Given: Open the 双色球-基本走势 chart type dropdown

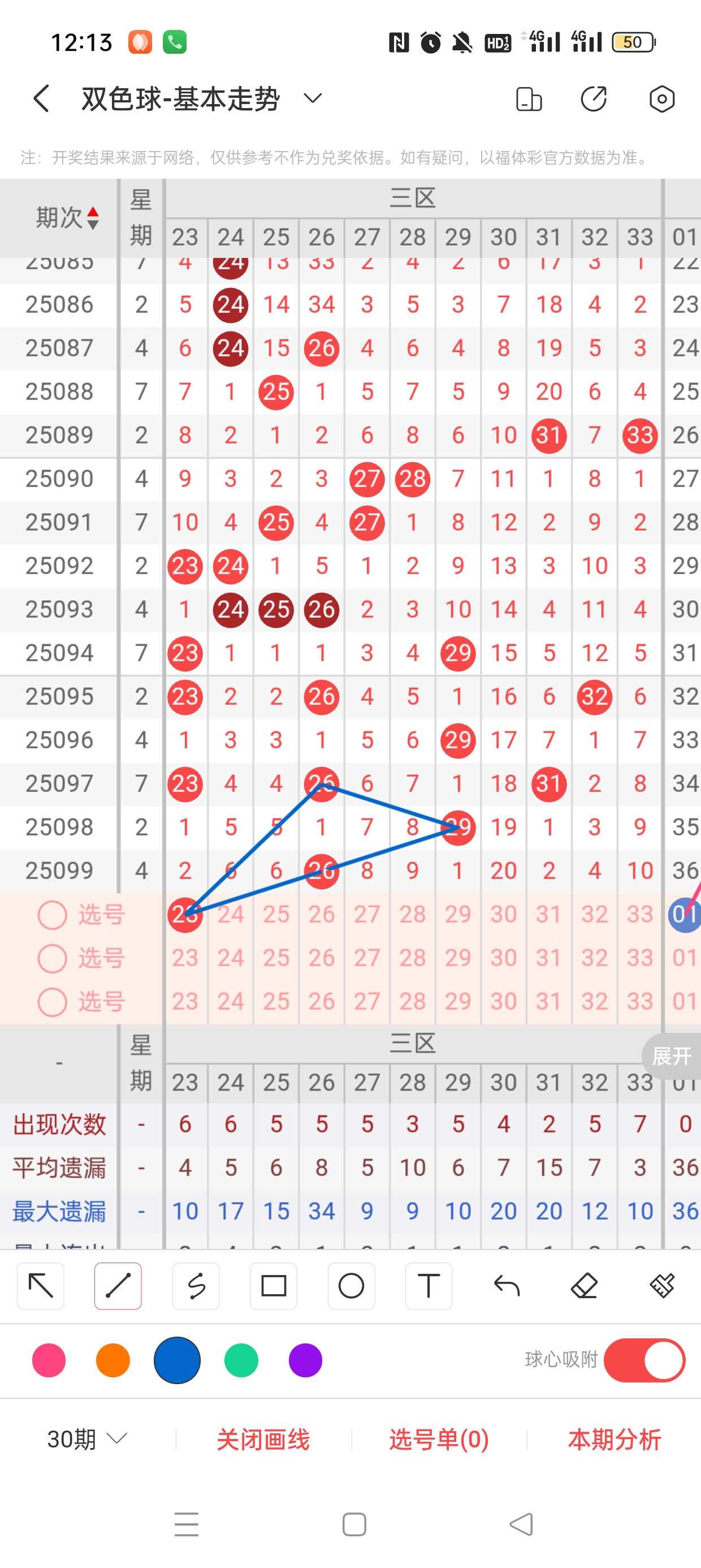Looking at the screenshot, I should tap(312, 98).
